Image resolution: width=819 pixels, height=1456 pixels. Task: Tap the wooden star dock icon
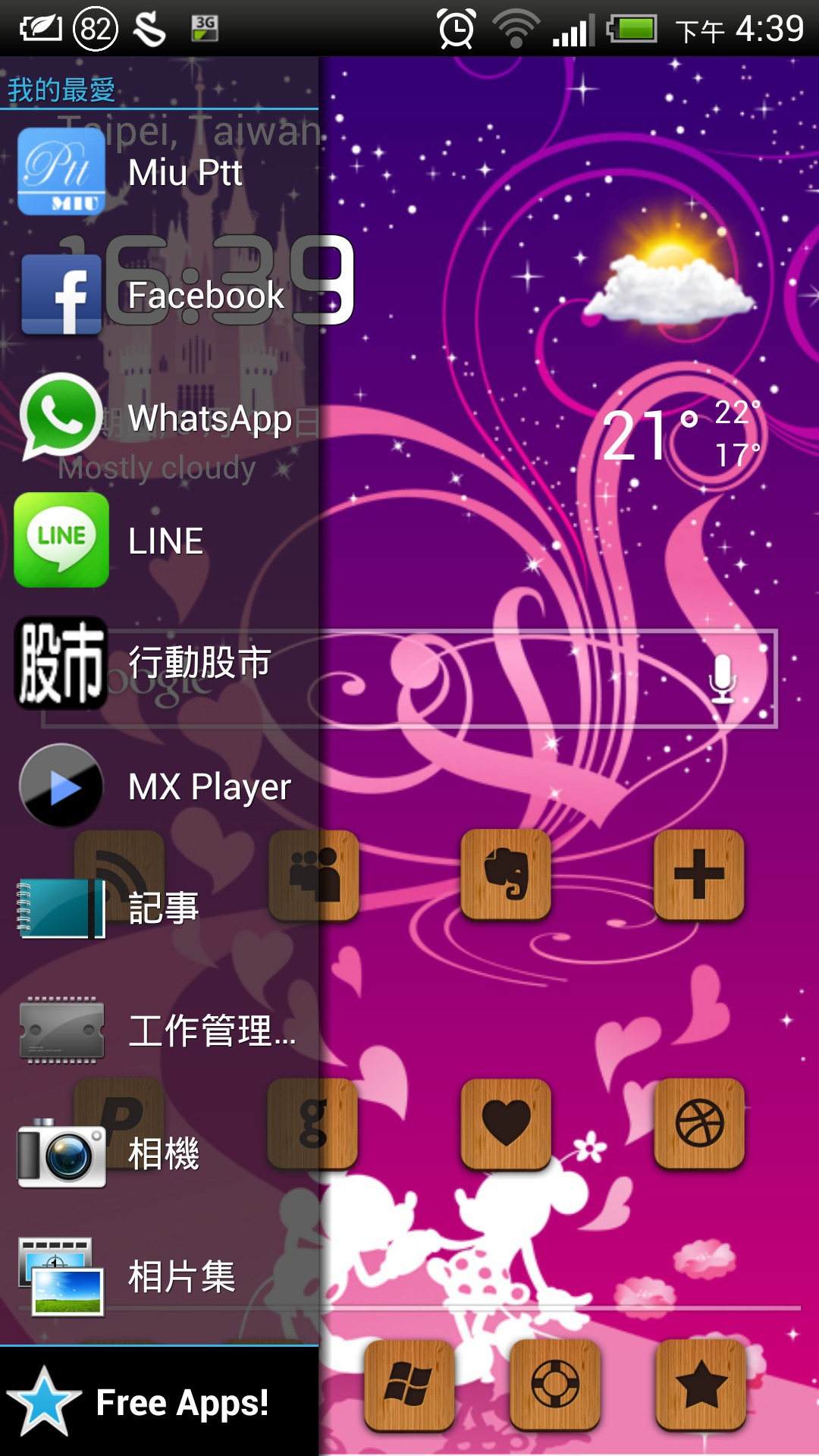[x=701, y=1384]
